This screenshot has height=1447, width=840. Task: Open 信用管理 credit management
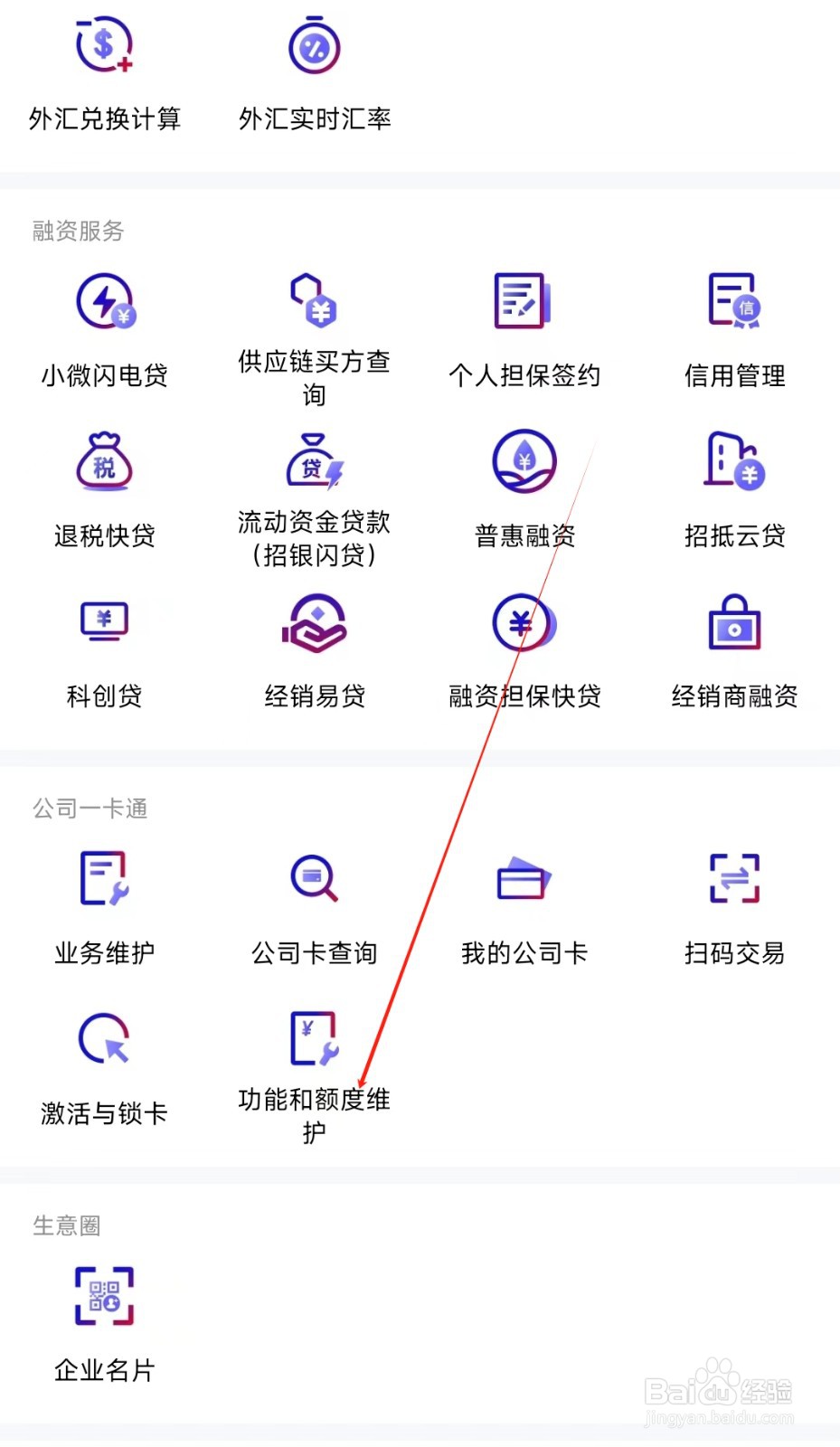coord(734,330)
